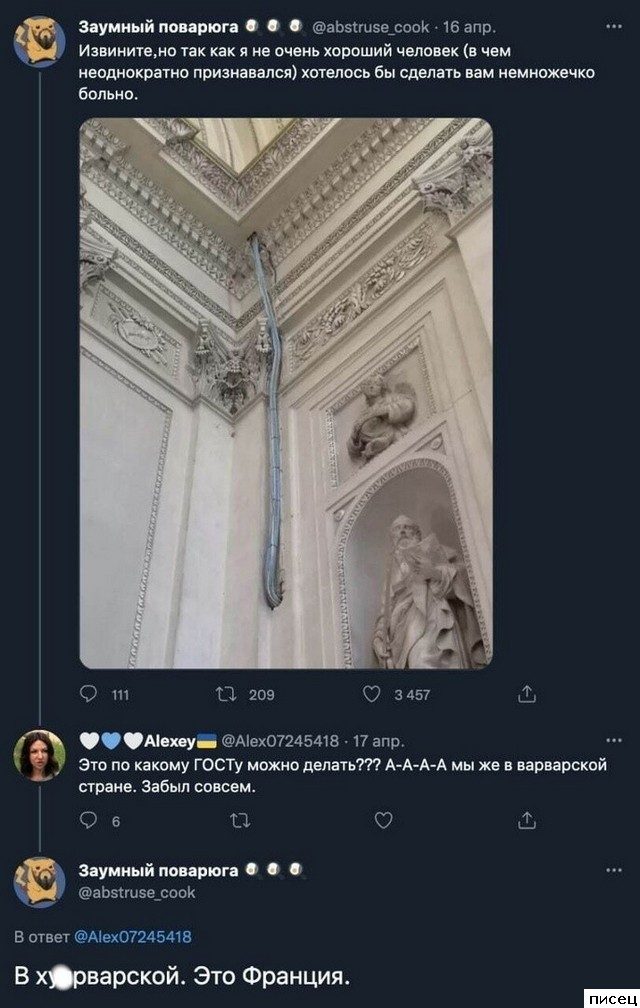640x1008 pixels.
Task: Open the overflow menu on the last tweet
Action: (613, 869)
